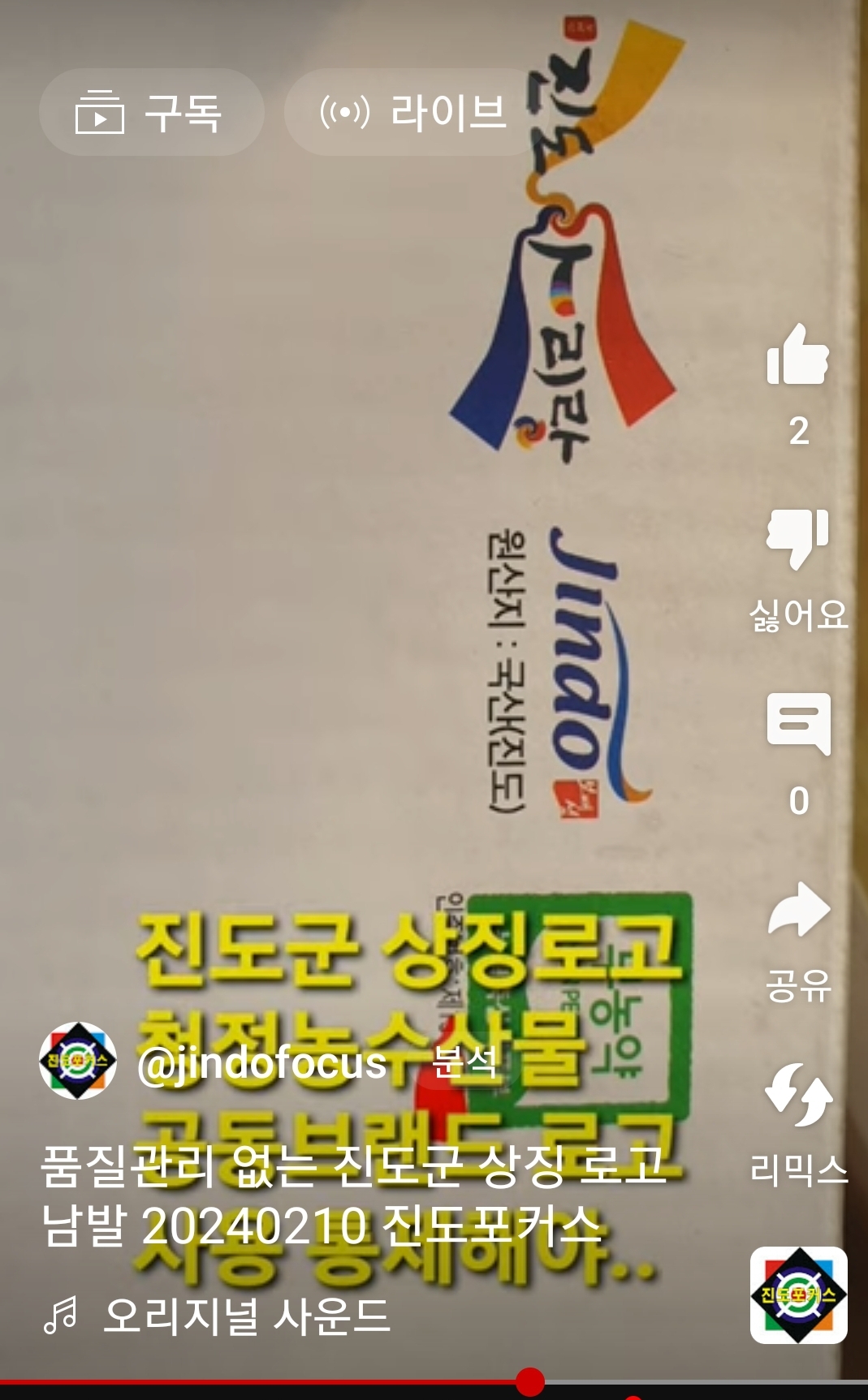Tap the 진도포커스 sound thumbnail
The height and width of the screenshot is (1400, 868).
tap(797, 1295)
